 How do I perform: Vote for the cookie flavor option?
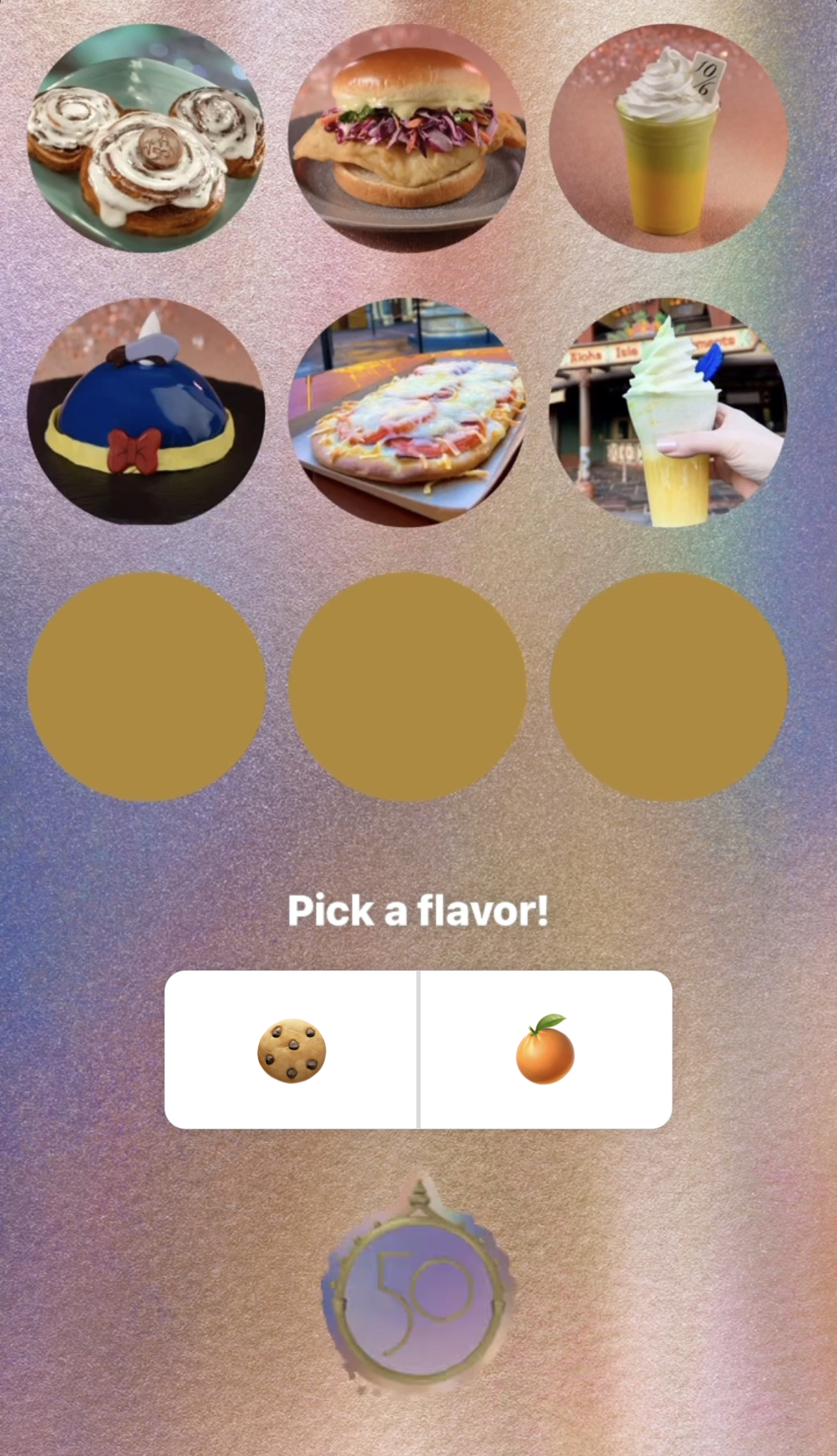click(x=291, y=1050)
